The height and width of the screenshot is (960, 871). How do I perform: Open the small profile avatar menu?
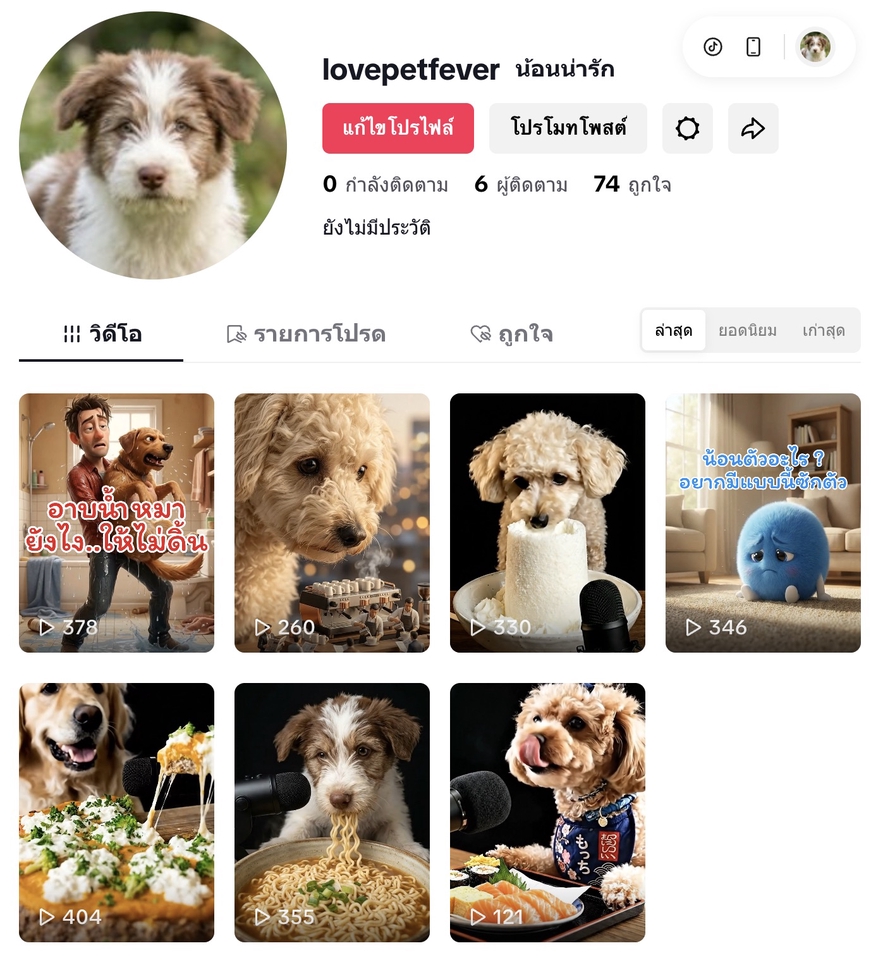coord(815,47)
